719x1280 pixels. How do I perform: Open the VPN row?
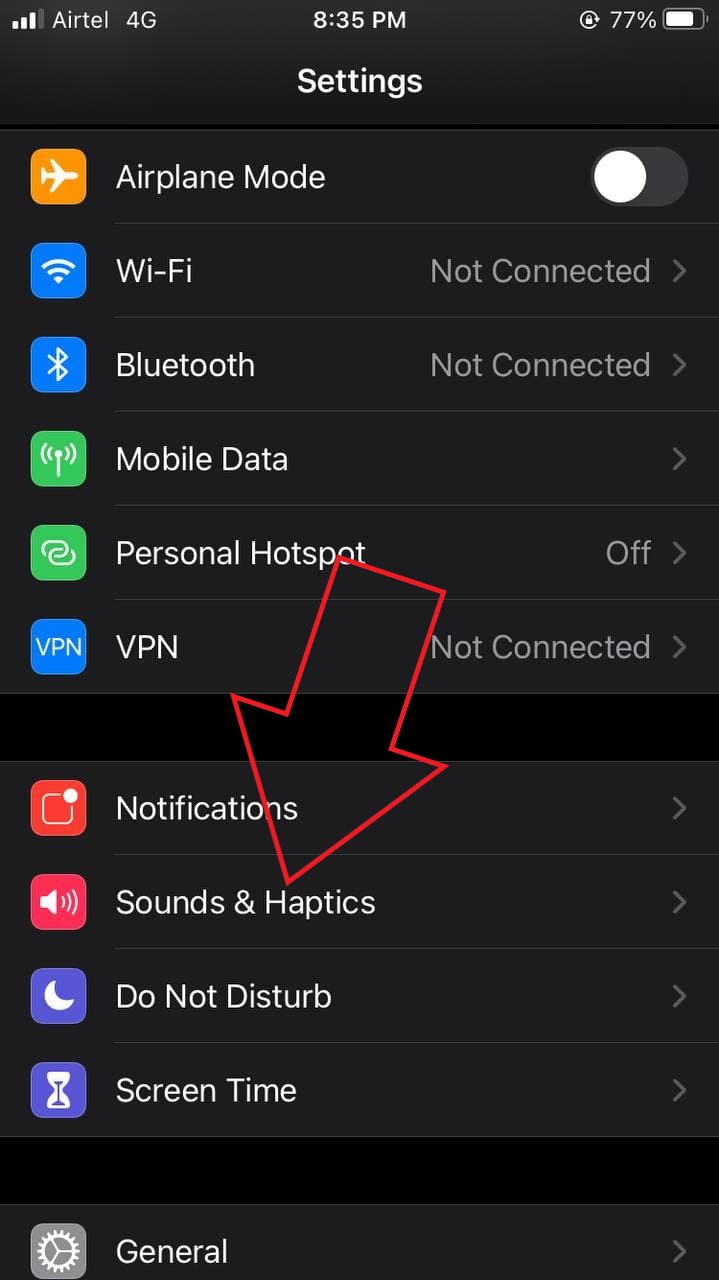tap(359, 647)
